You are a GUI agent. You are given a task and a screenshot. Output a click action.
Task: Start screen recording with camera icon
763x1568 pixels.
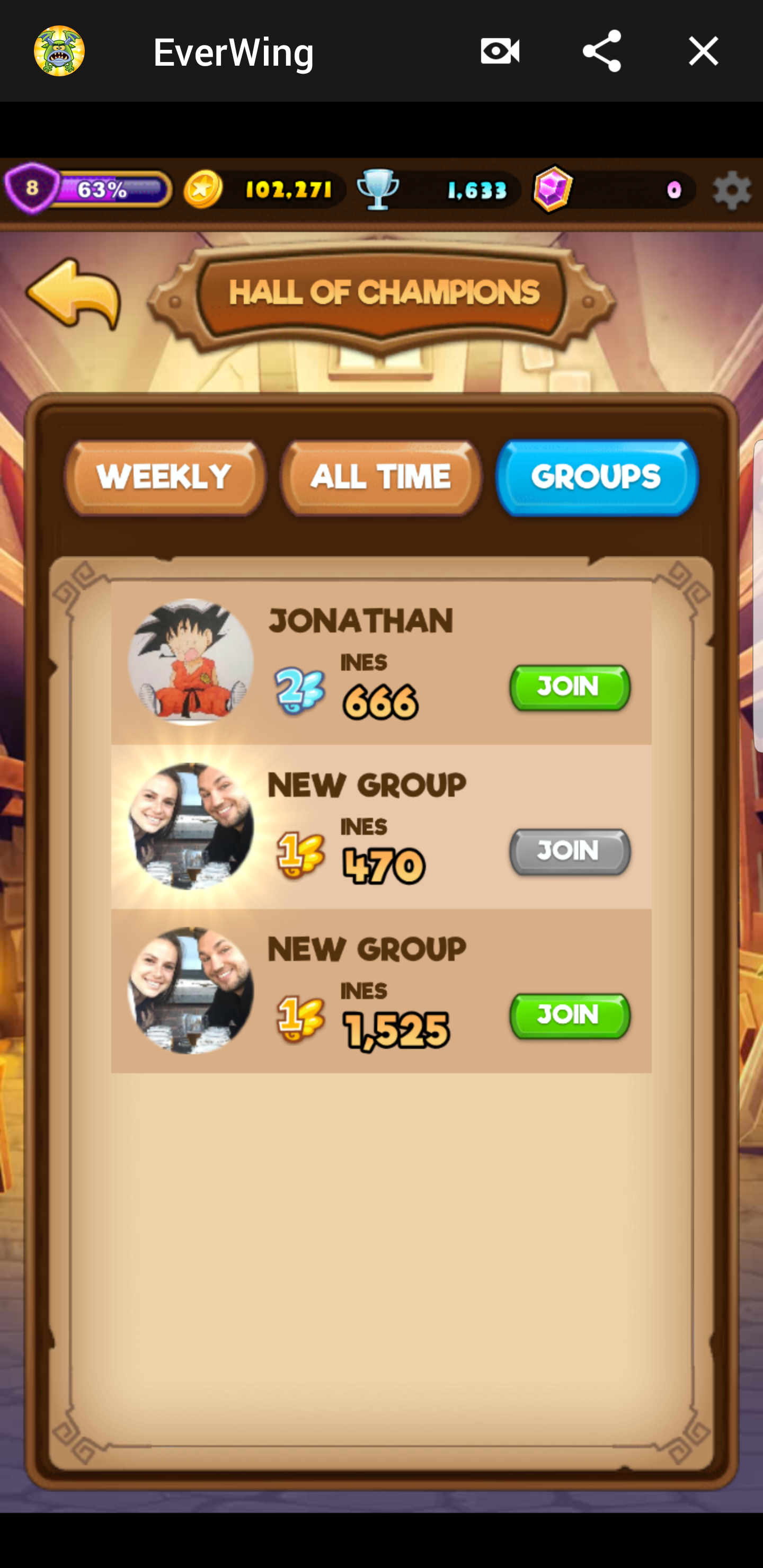[499, 50]
